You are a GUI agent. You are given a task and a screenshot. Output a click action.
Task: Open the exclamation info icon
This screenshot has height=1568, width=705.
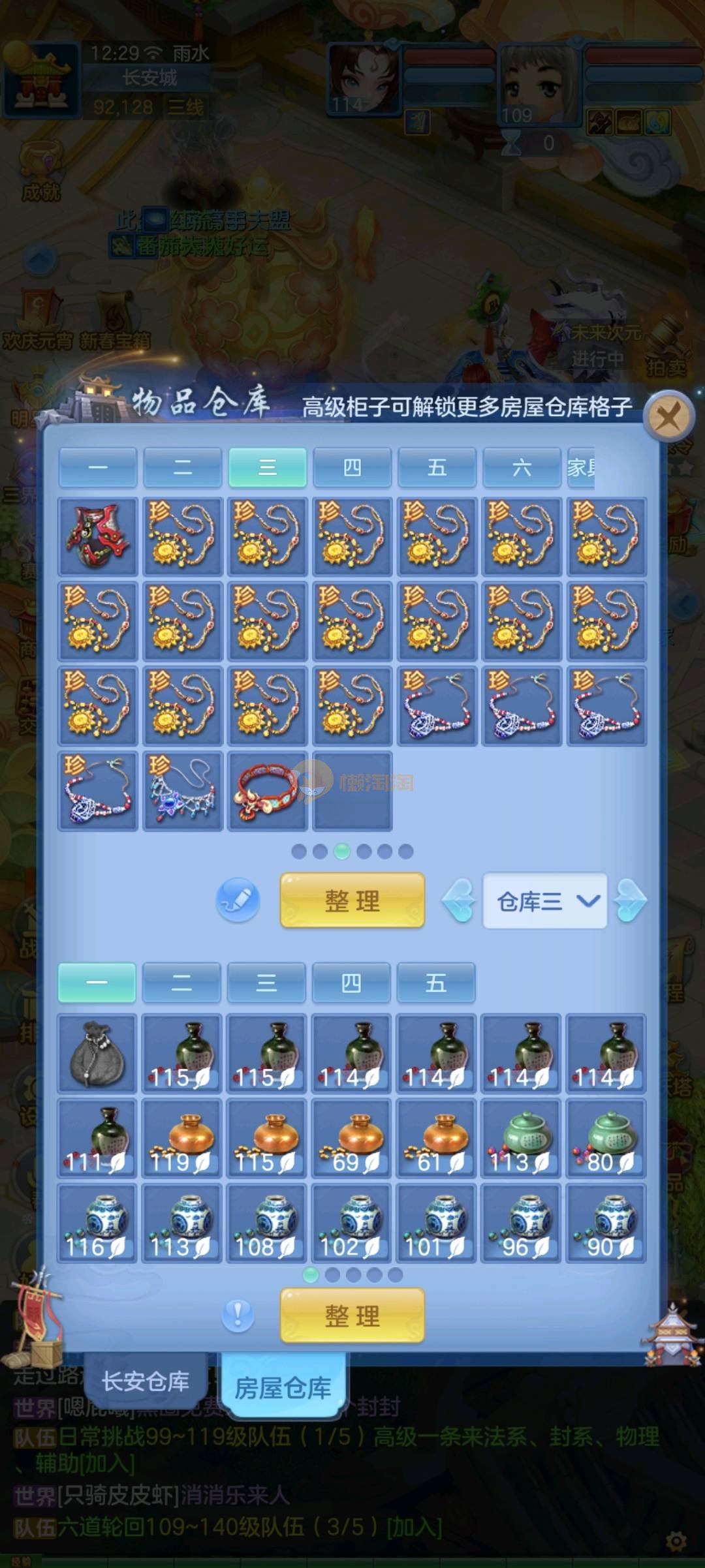238,1315
